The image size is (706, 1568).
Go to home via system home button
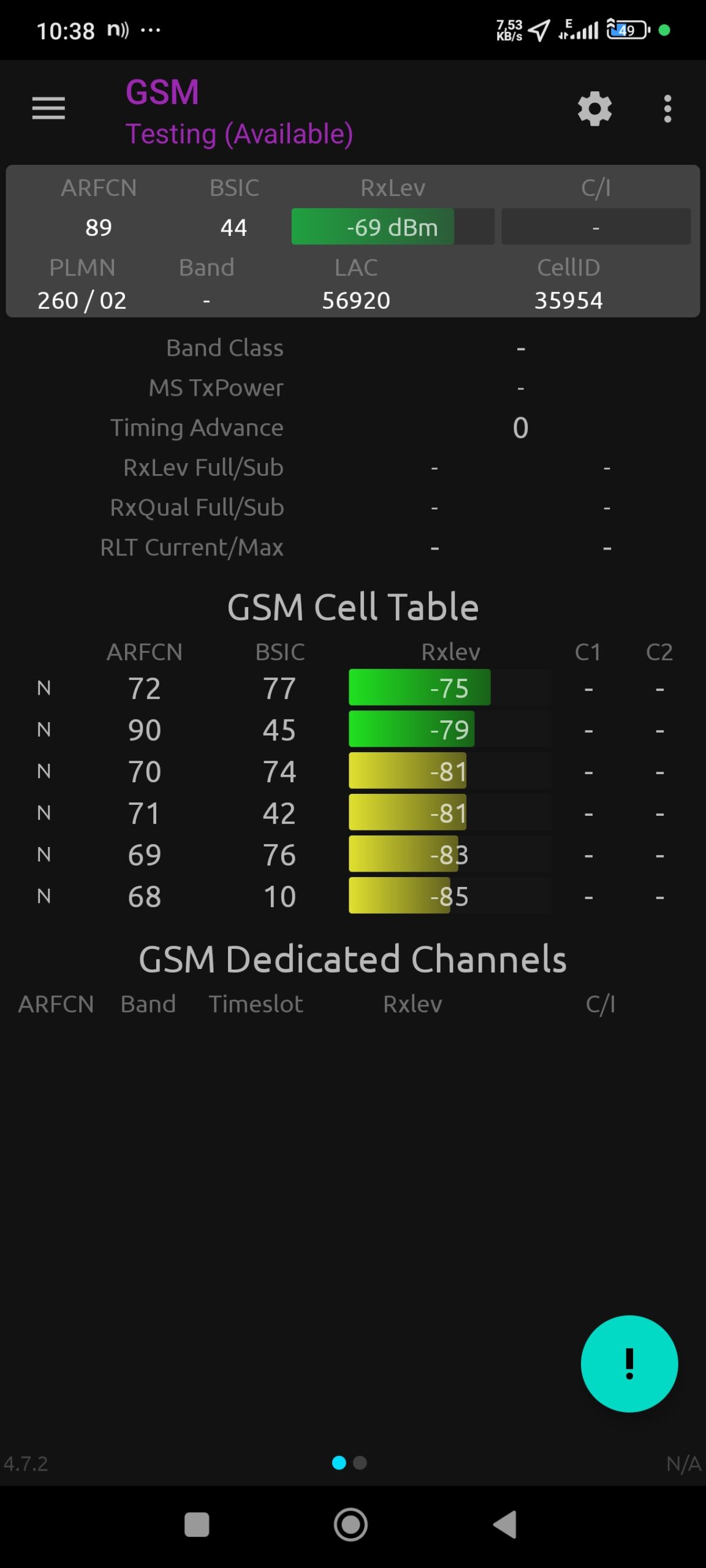[x=351, y=1525]
